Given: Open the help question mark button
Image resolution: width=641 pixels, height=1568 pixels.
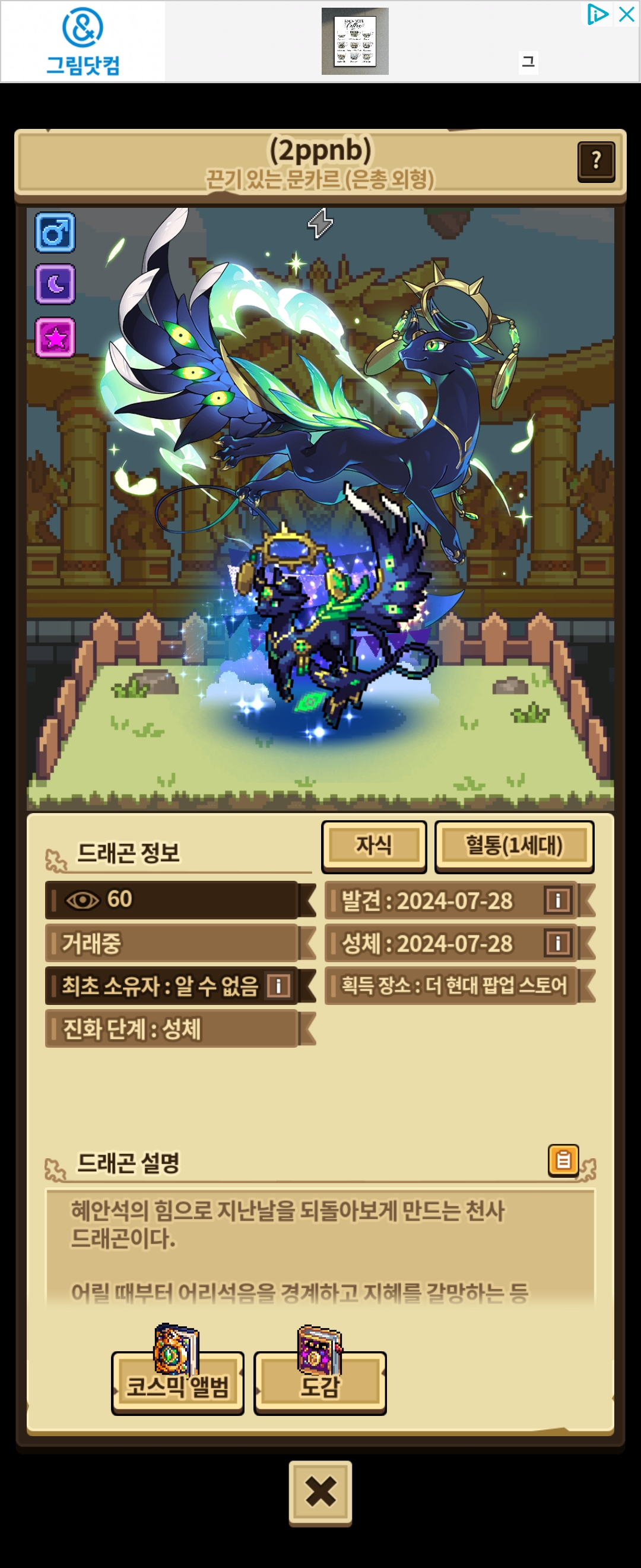Looking at the screenshot, I should (x=595, y=162).
